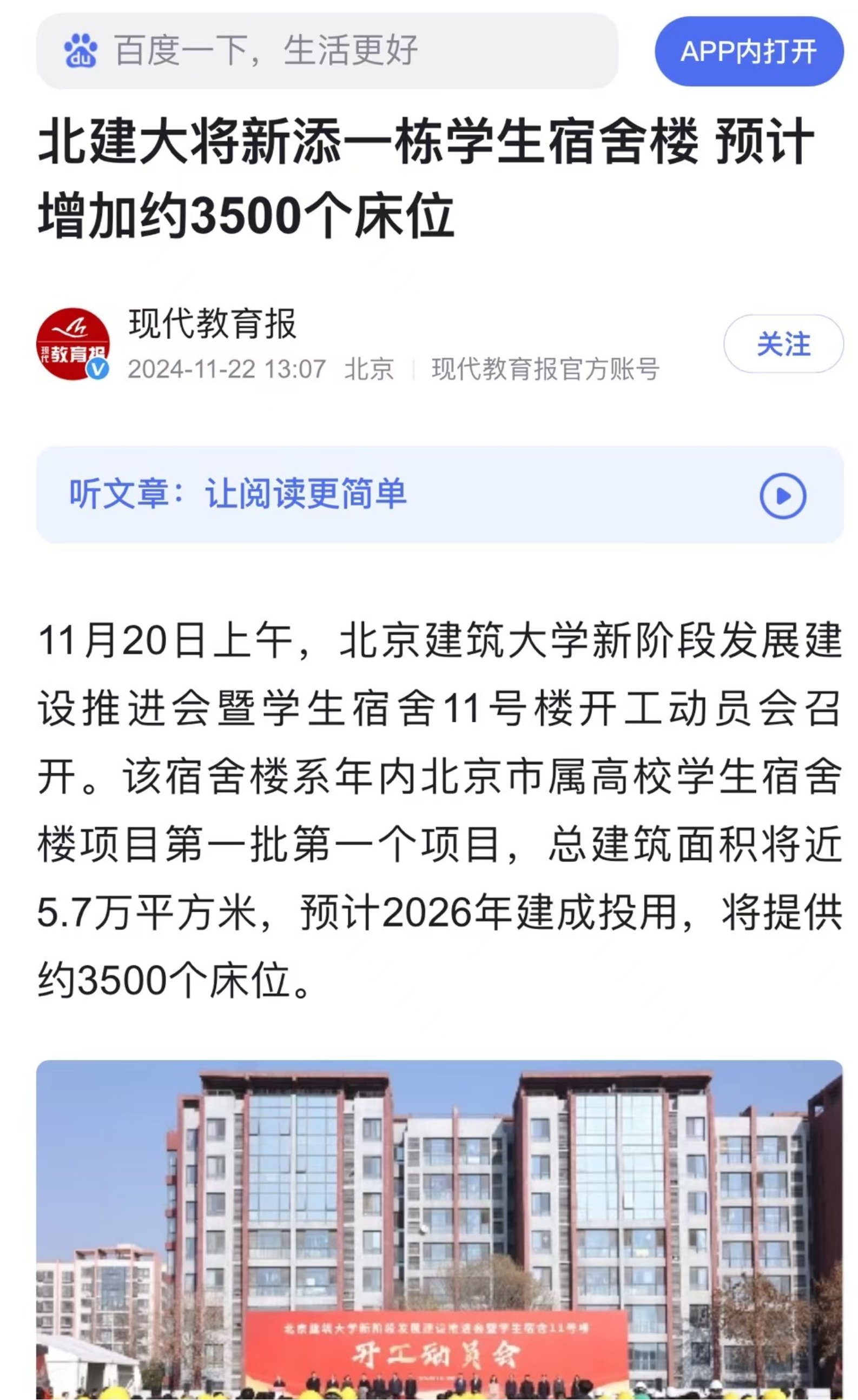Open the dormitory ceremony photo
Screen dimensions: 858x1400
pyautogui.click(x=439, y=1229)
